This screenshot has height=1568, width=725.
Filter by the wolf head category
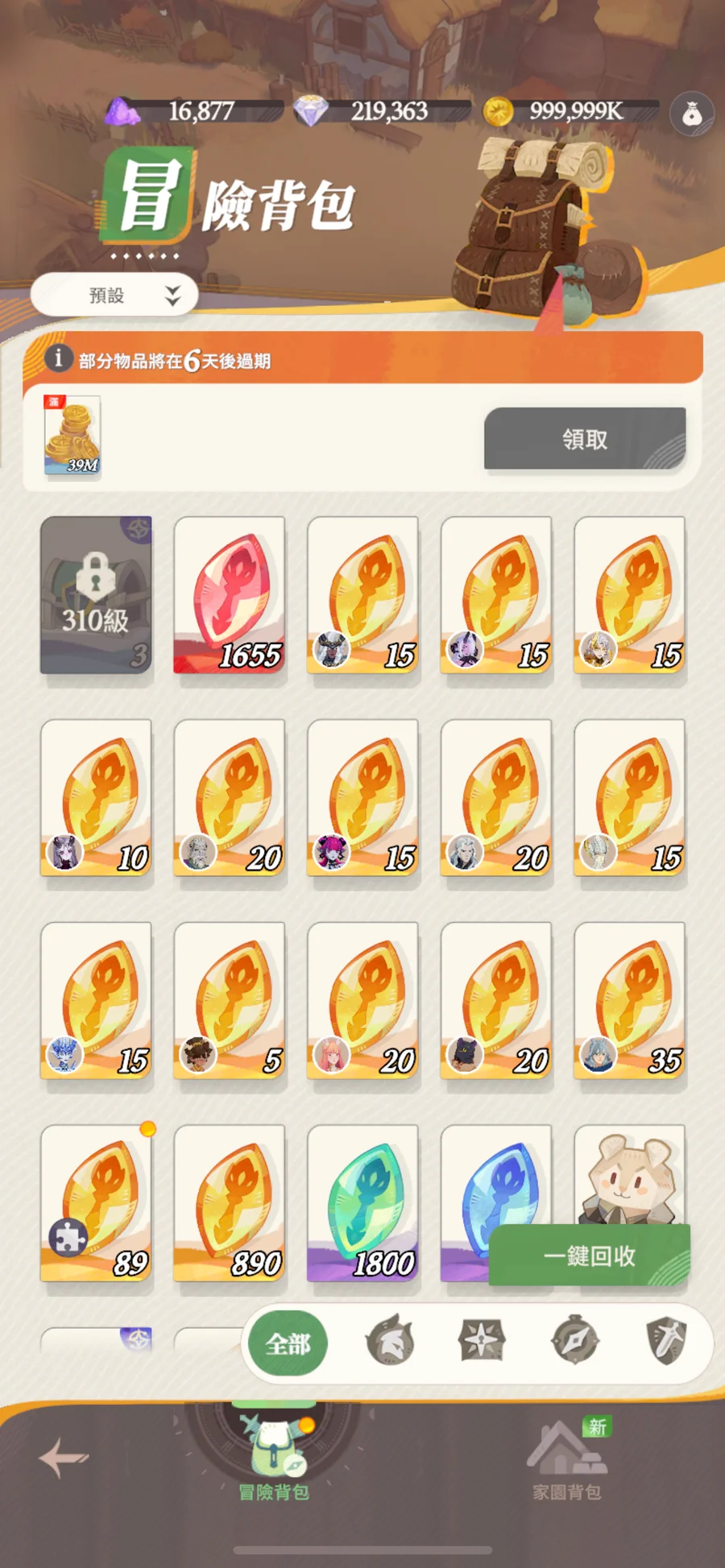[390, 1342]
